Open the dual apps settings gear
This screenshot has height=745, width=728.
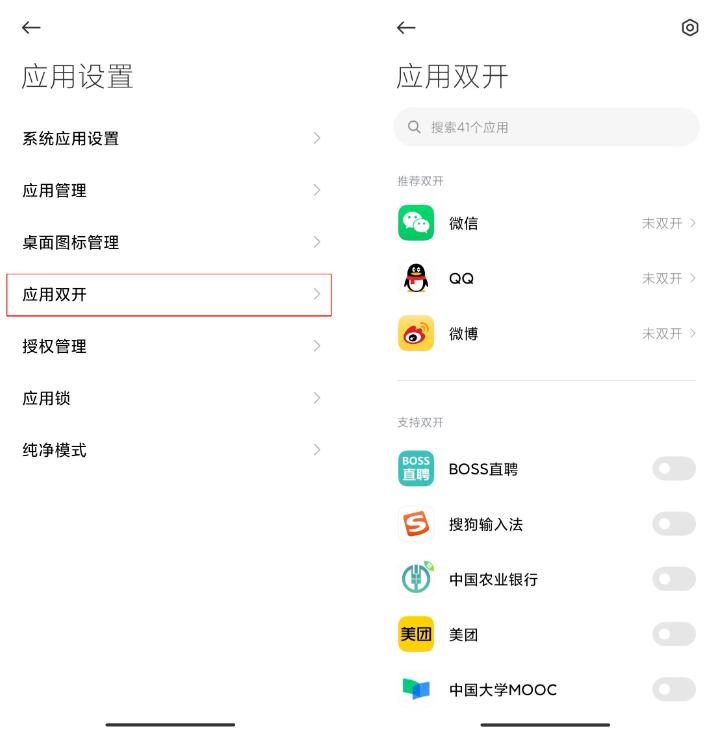(x=688, y=27)
